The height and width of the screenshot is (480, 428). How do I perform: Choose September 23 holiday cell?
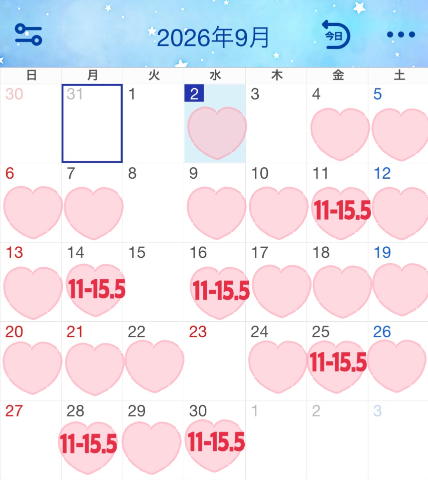[215, 361]
